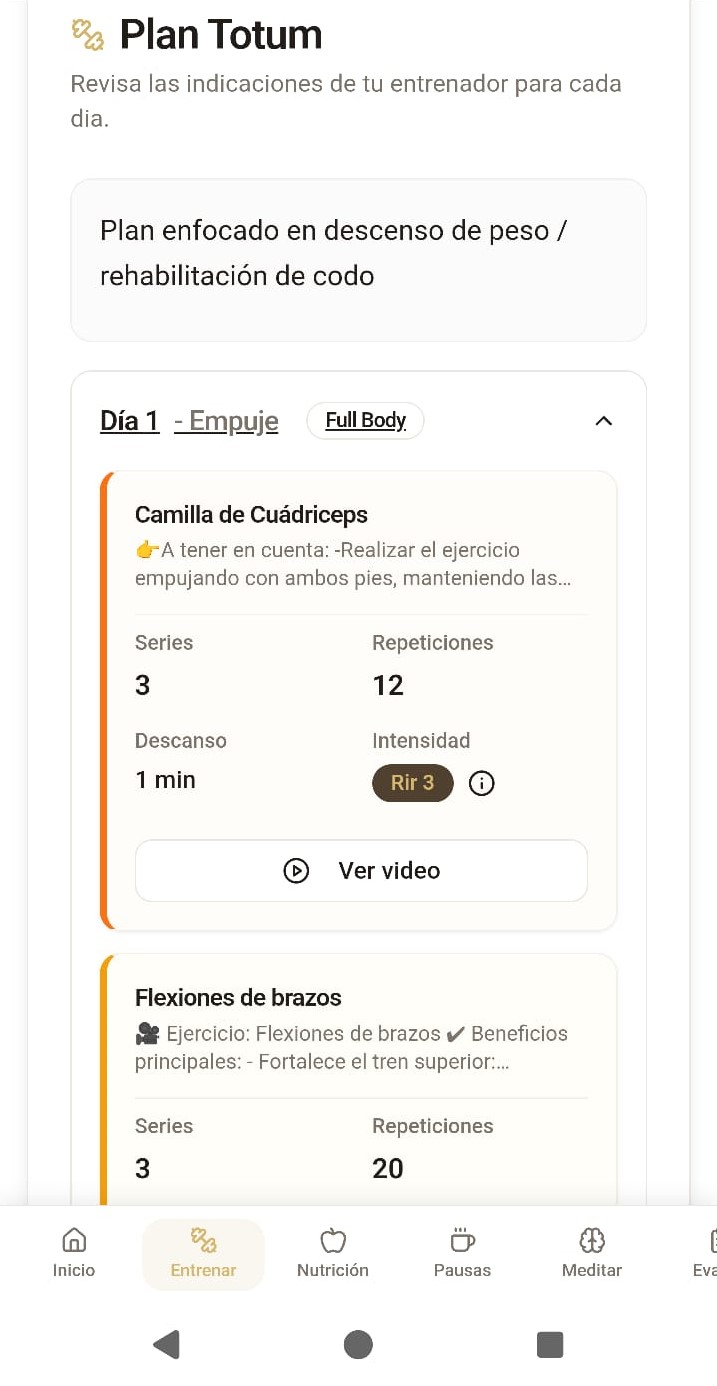Screen dimensions: 717x1386
Task: Play the Camilla de Cuádriceps video
Action: click(361, 871)
